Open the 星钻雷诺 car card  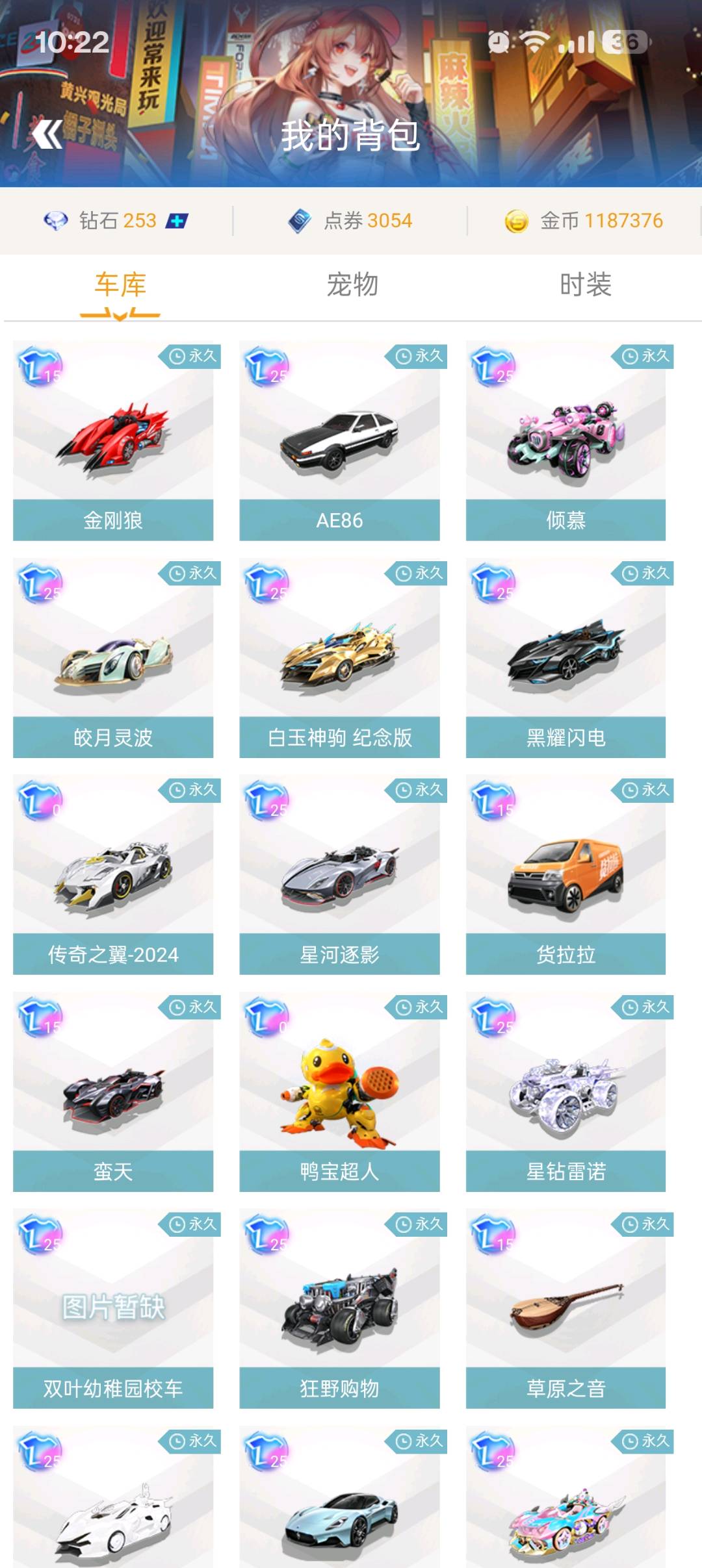pos(565,1091)
